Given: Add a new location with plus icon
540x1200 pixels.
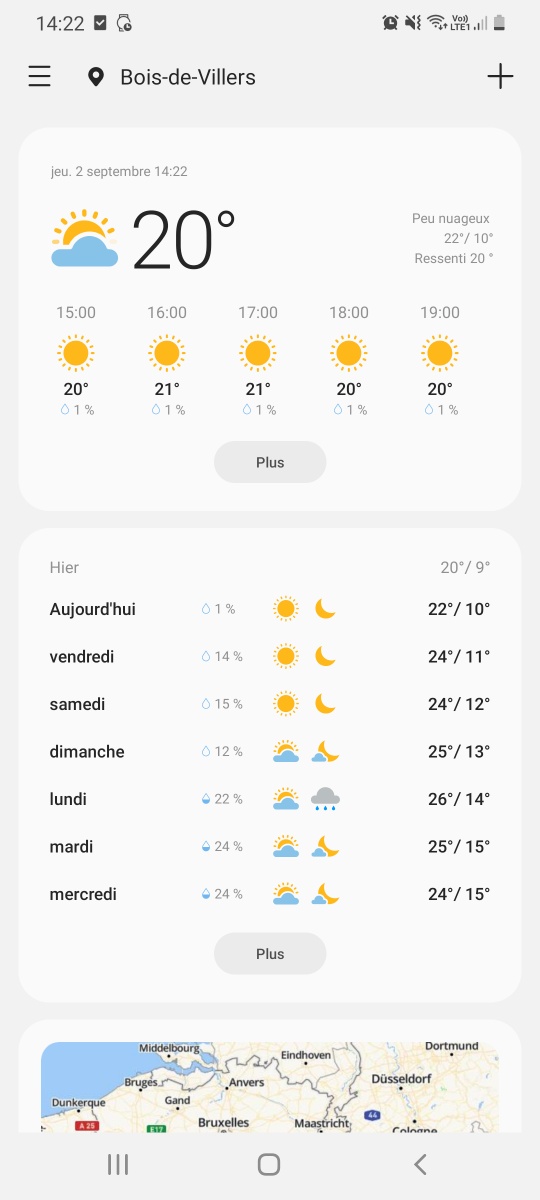Looking at the screenshot, I should tap(500, 77).
